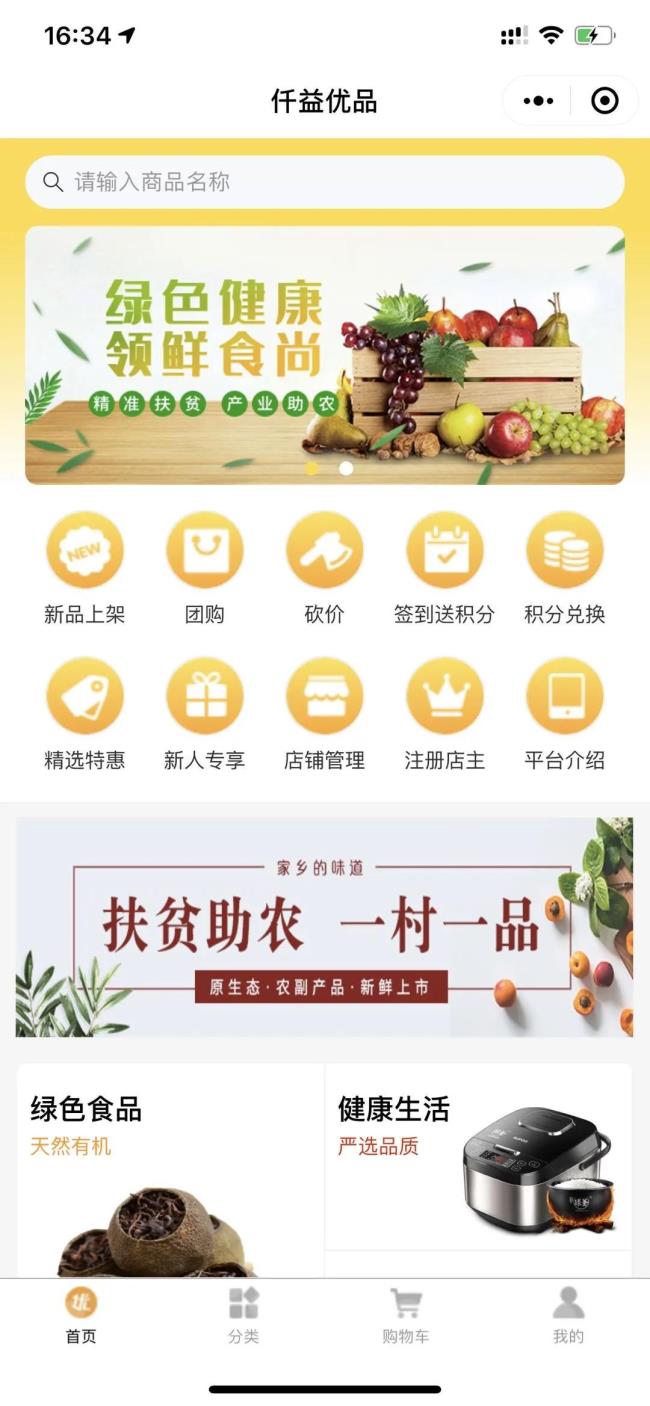Open the 扶贫助农 一村一品 banner
This screenshot has height=1406, width=650.
point(324,927)
